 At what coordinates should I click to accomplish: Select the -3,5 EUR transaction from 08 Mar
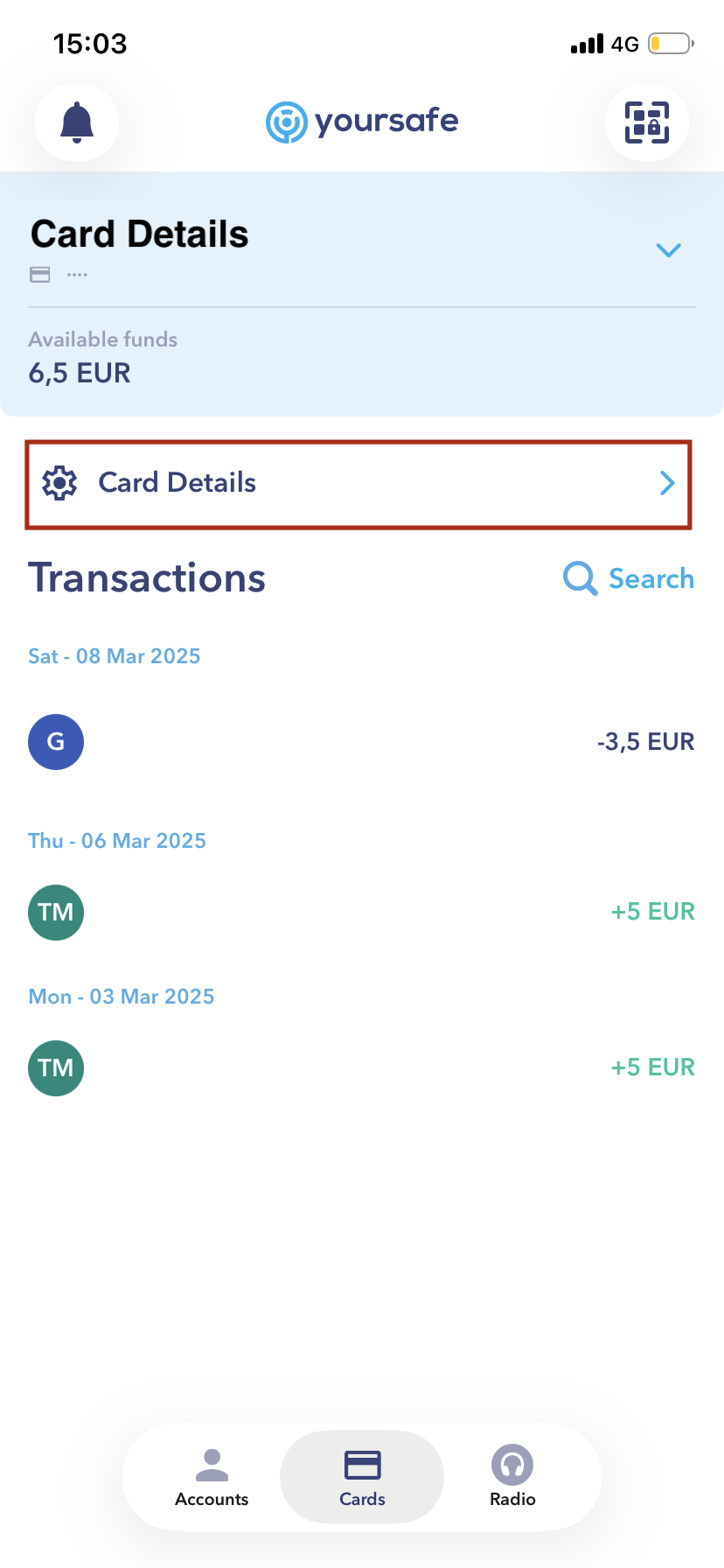point(362,741)
